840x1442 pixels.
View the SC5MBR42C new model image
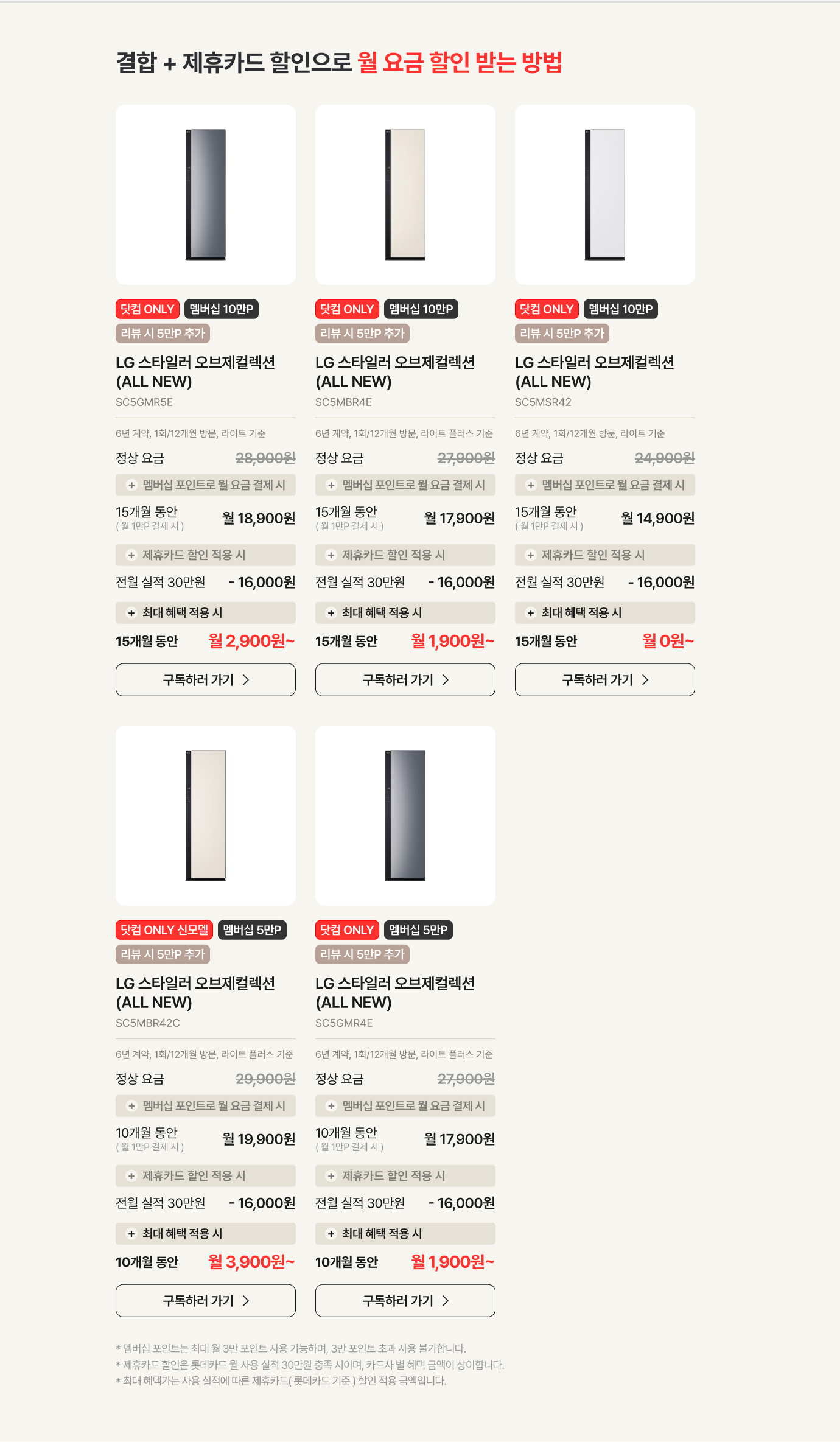point(205,815)
